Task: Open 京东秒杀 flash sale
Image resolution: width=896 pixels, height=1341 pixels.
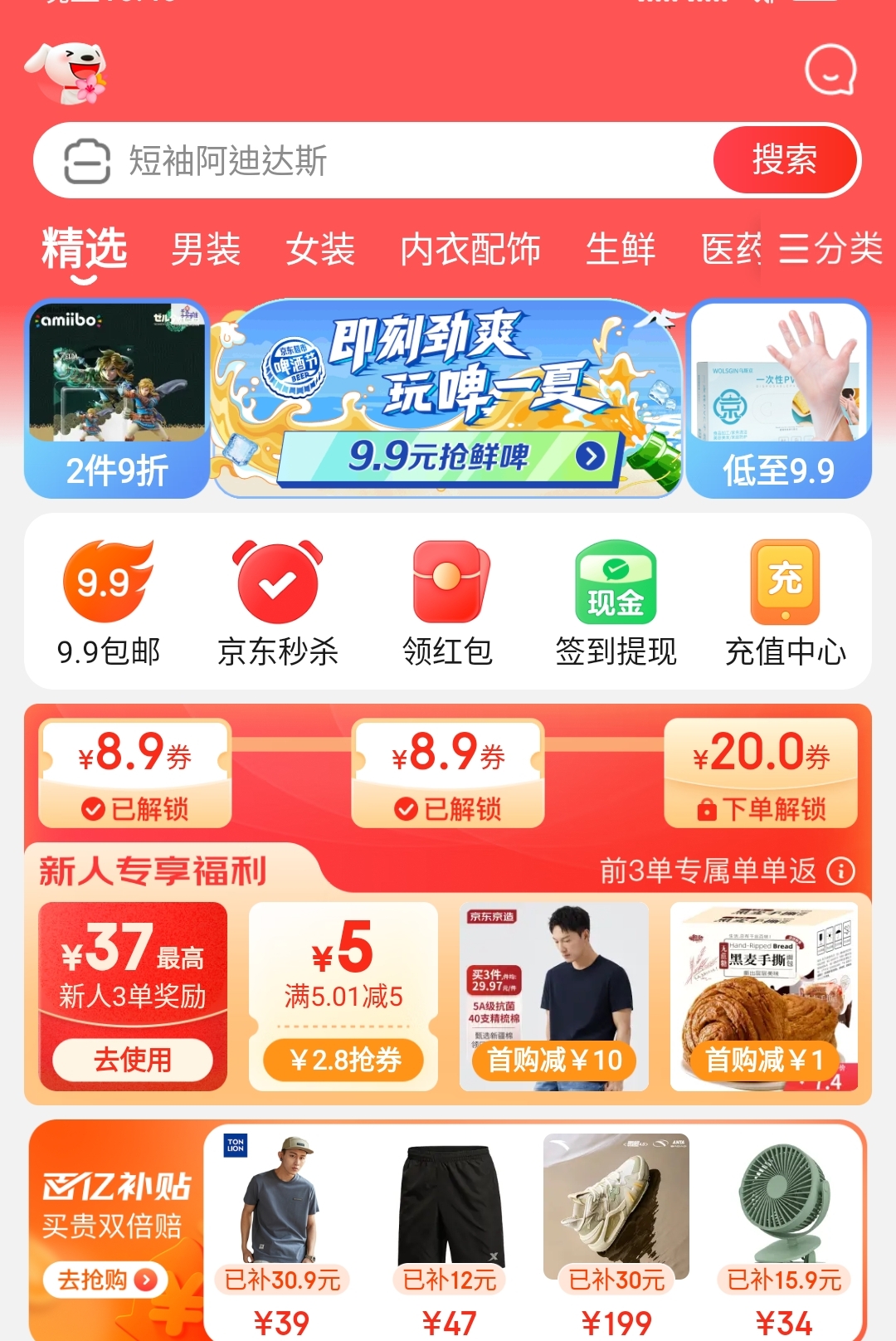Action: 278,603
